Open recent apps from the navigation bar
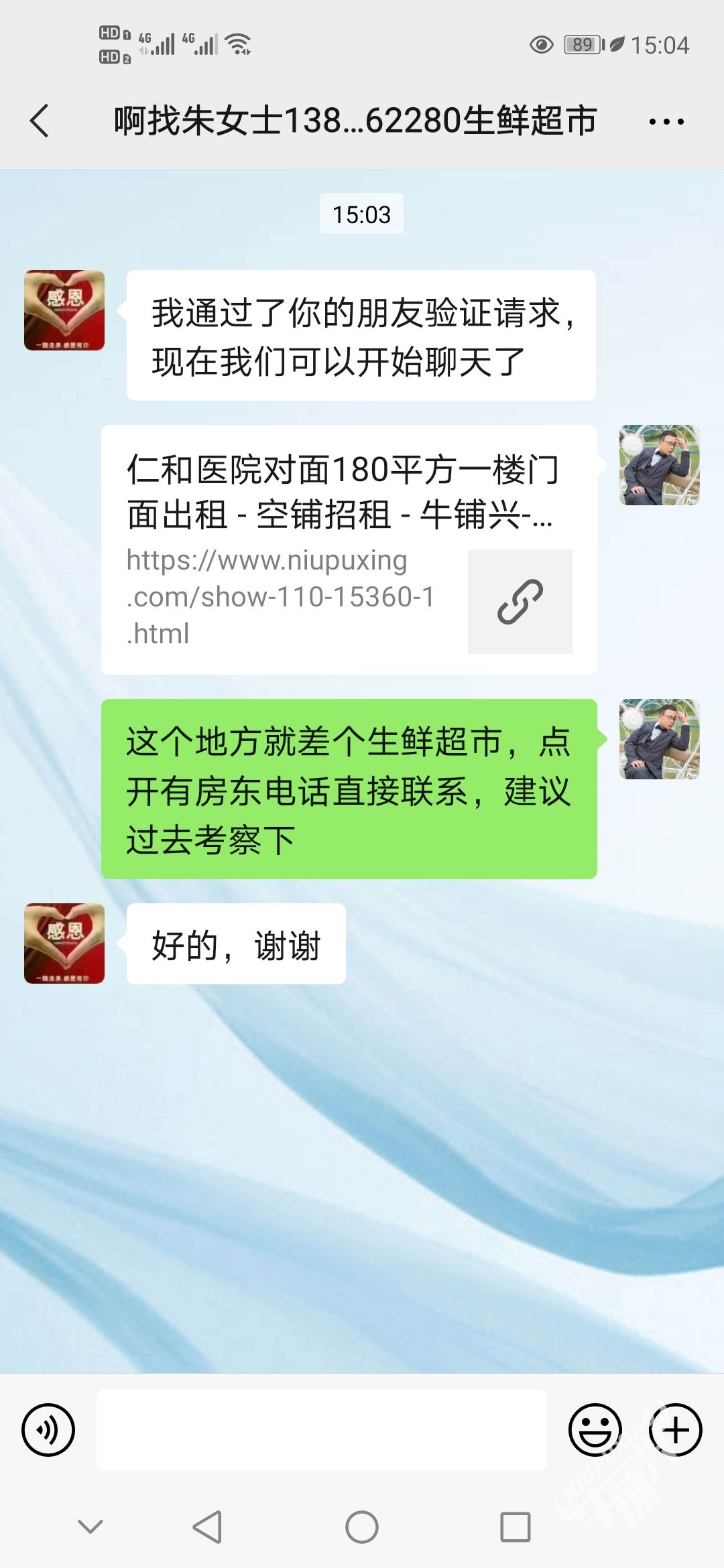 [x=516, y=1527]
